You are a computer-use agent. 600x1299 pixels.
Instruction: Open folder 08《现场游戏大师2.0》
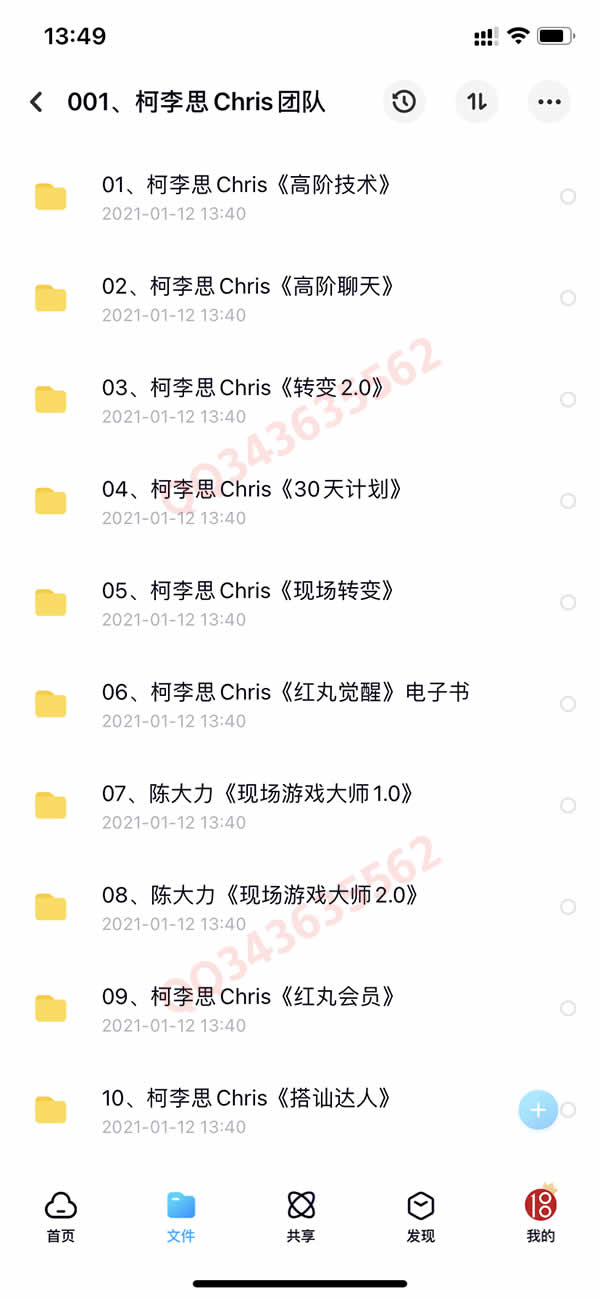point(300,907)
